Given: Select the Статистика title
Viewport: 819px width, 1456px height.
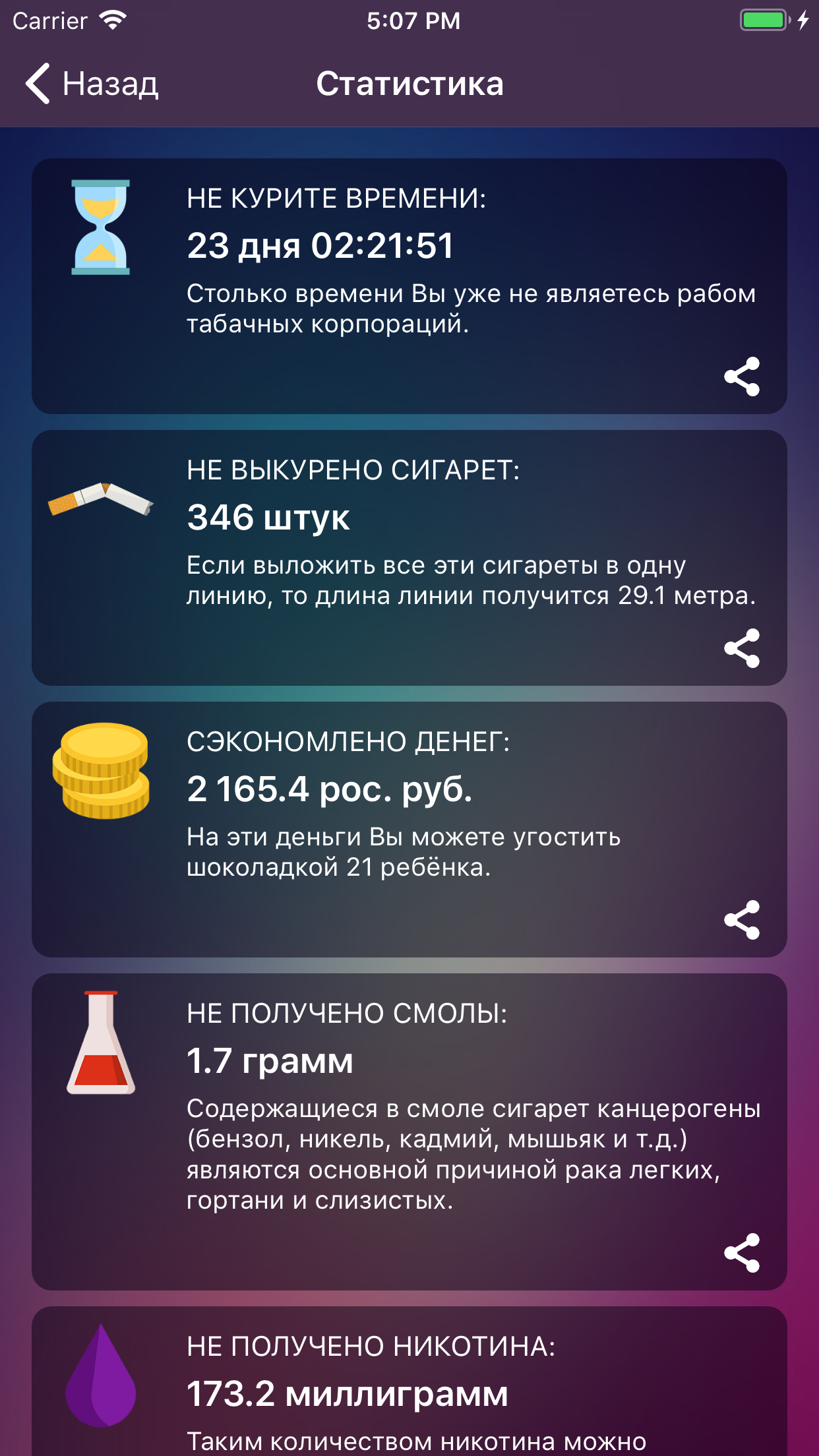Looking at the screenshot, I should point(409,84).
